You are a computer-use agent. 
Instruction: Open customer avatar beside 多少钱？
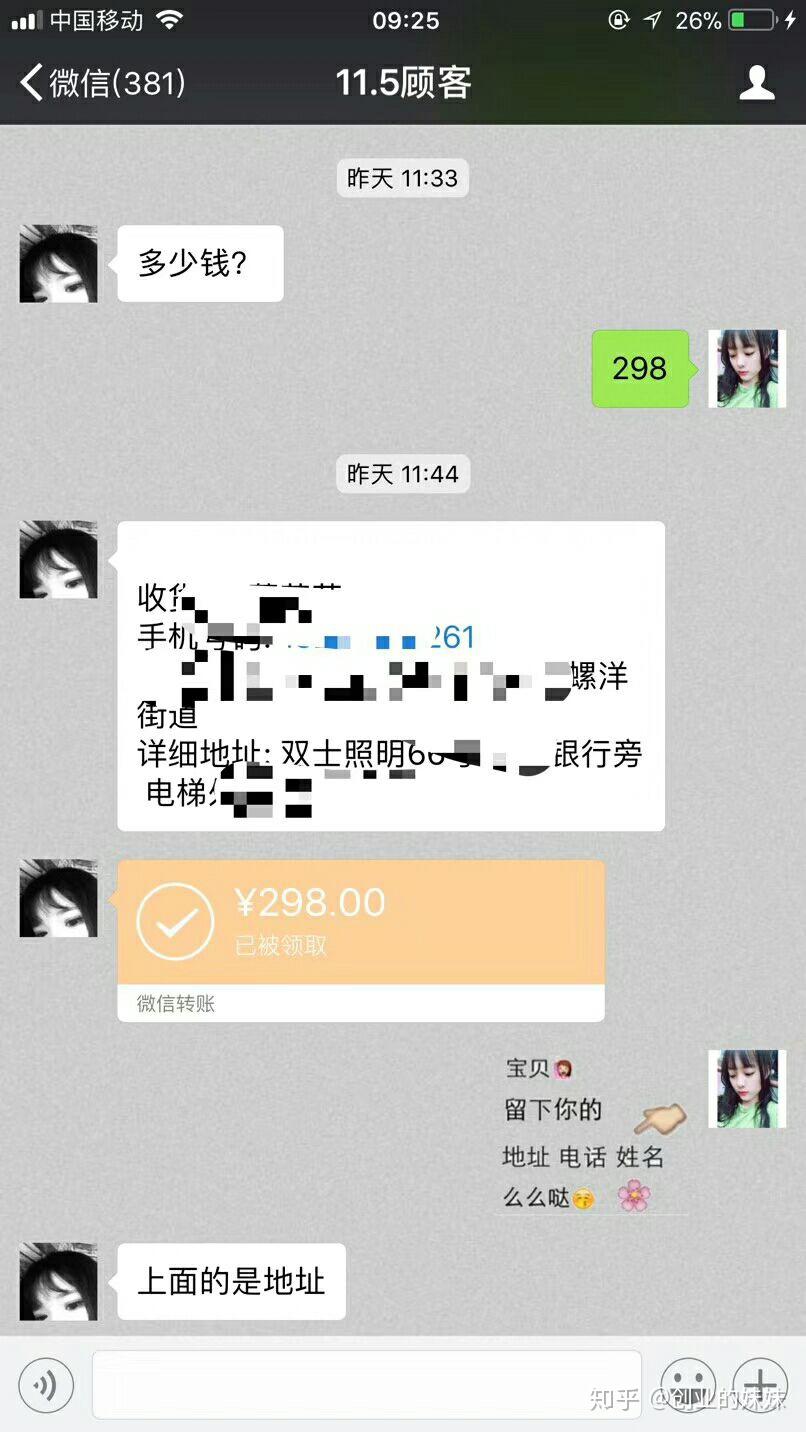(58, 264)
